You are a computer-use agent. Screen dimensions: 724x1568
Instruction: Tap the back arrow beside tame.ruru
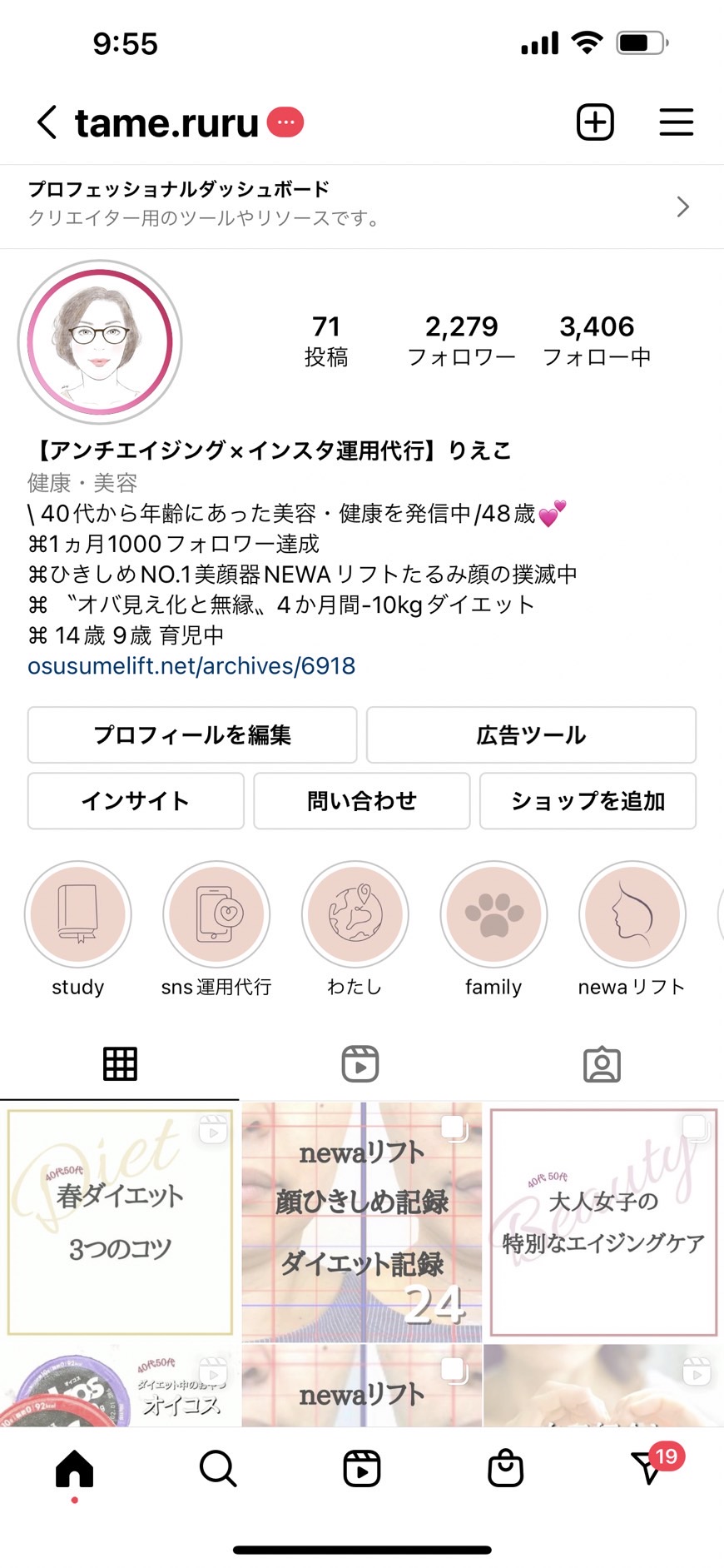[x=47, y=122]
